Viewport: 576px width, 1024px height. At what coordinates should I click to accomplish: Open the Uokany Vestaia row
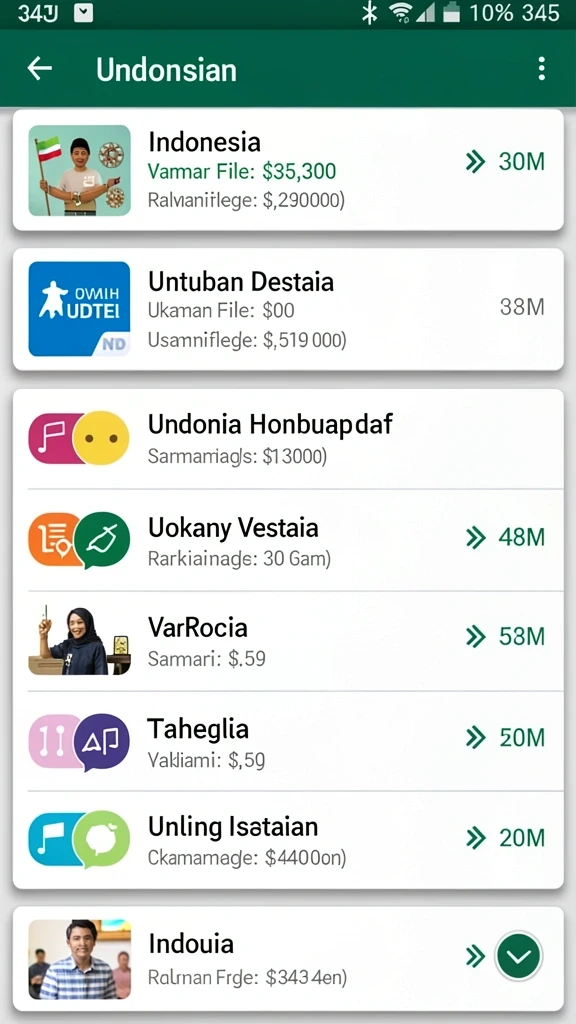pyautogui.click(x=288, y=539)
